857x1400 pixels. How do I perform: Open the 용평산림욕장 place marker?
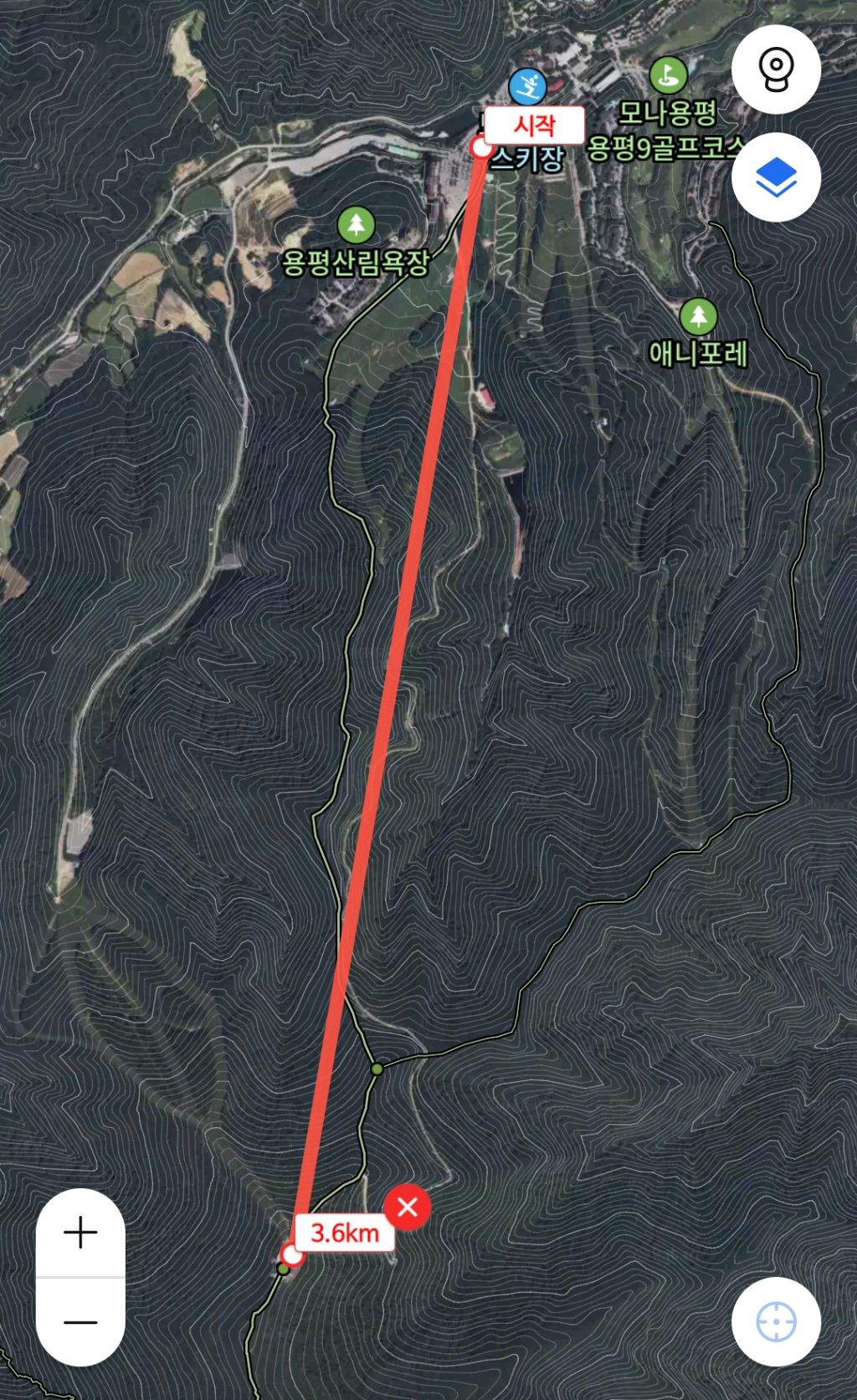[356, 225]
